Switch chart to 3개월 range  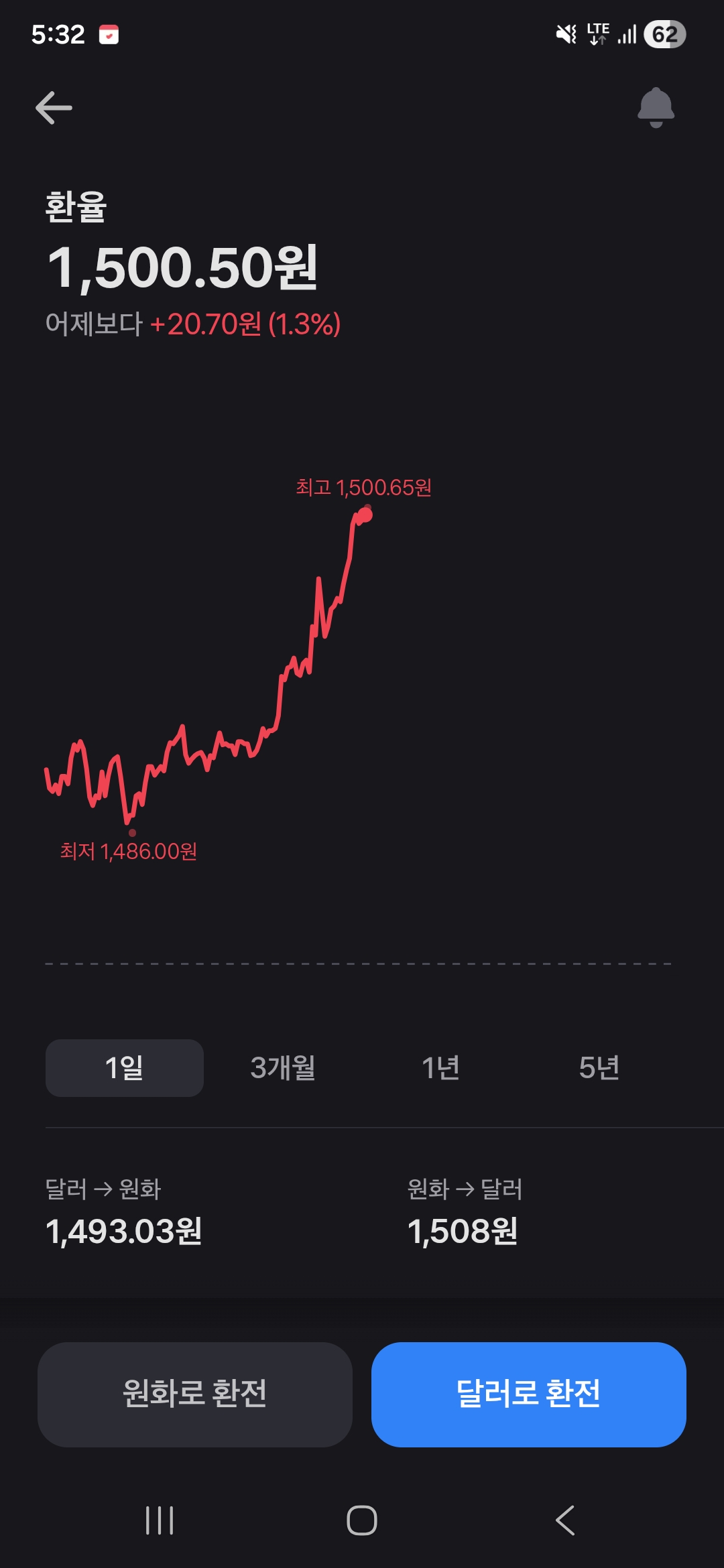(x=283, y=1067)
